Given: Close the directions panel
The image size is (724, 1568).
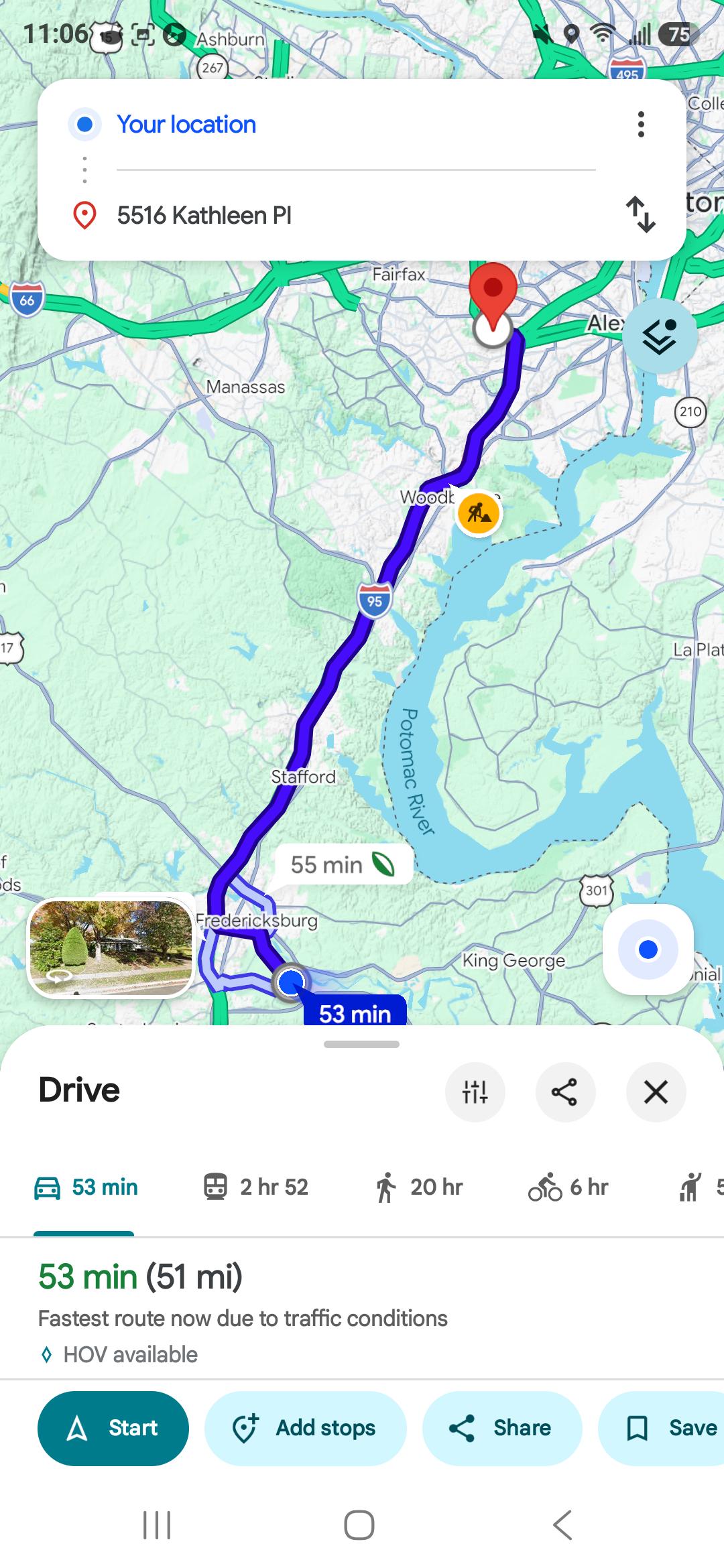Looking at the screenshot, I should tap(656, 1092).
